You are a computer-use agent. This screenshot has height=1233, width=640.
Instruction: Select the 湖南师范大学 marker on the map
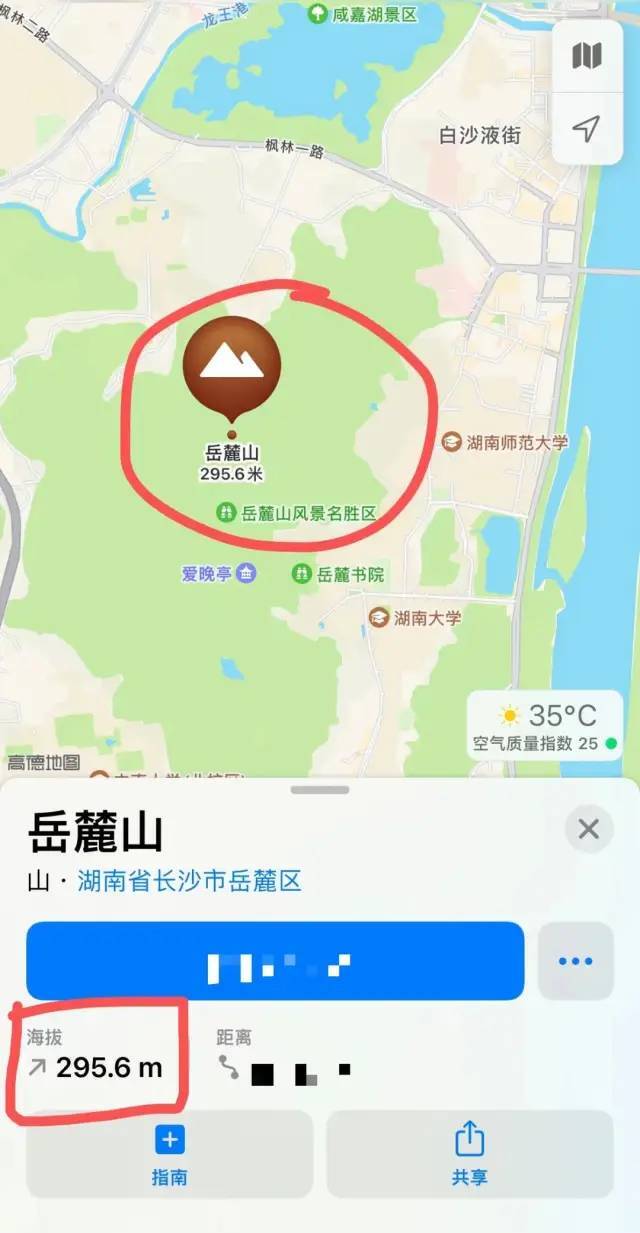click(x=452, y=441)
